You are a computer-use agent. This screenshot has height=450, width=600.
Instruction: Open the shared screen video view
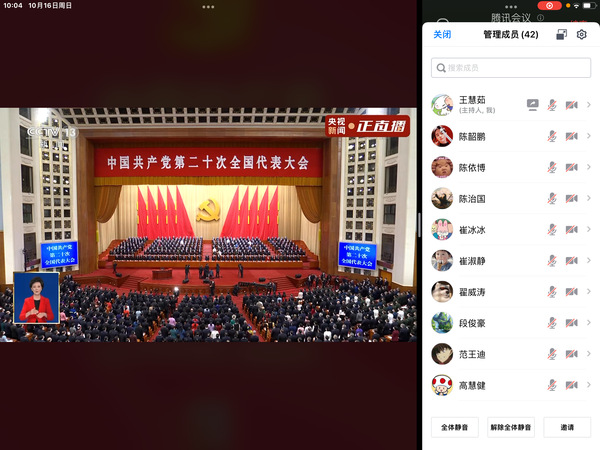(x=208, y=225)
